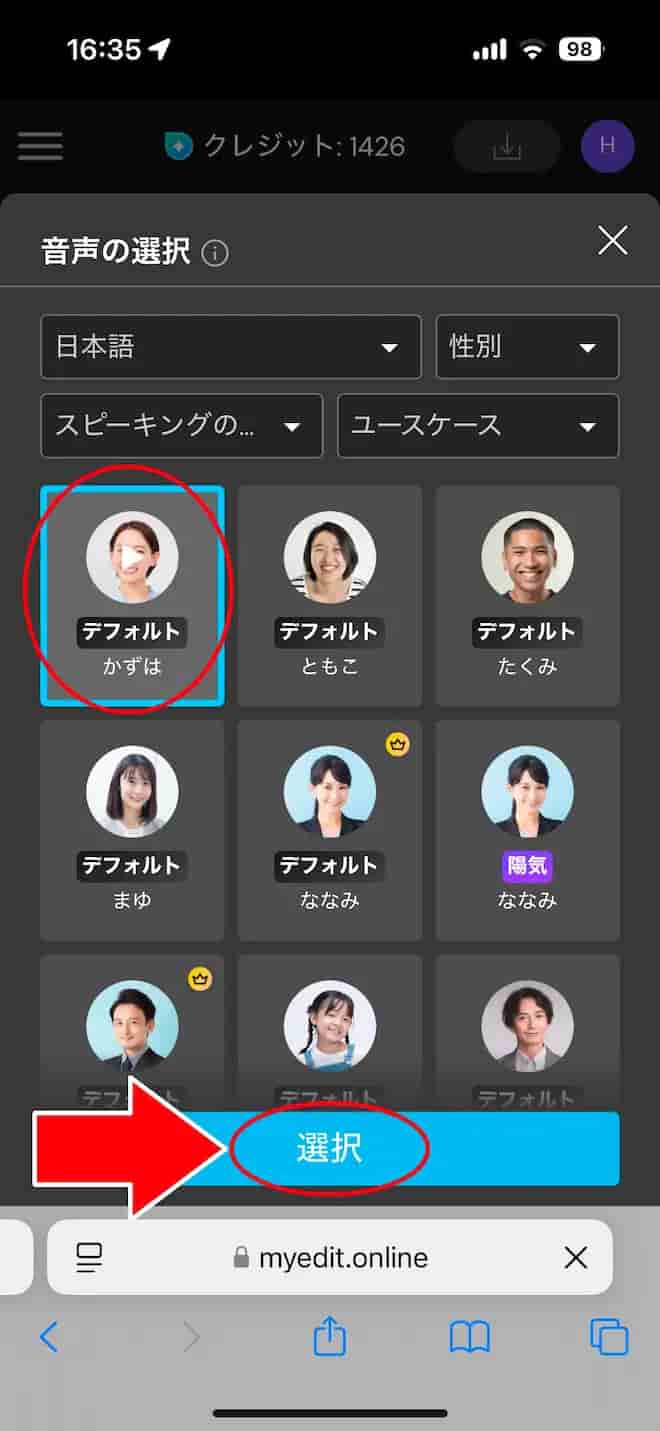The image size is (660, 1431).
Task: Choose ななみ with the デフォルト tag
Action: 329,830
